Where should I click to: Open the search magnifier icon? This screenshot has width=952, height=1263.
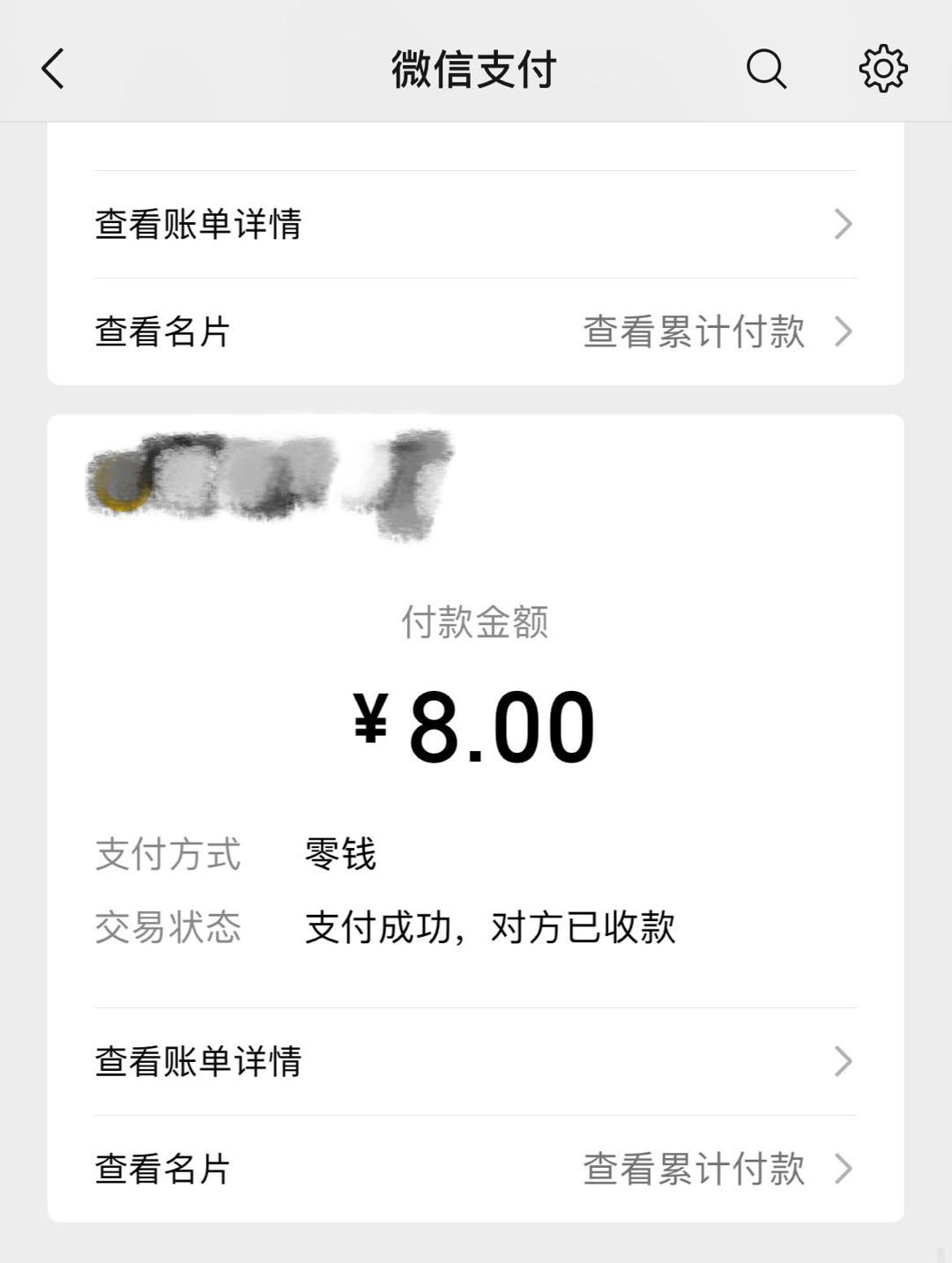pyautogui.click(x=766, y=69)
